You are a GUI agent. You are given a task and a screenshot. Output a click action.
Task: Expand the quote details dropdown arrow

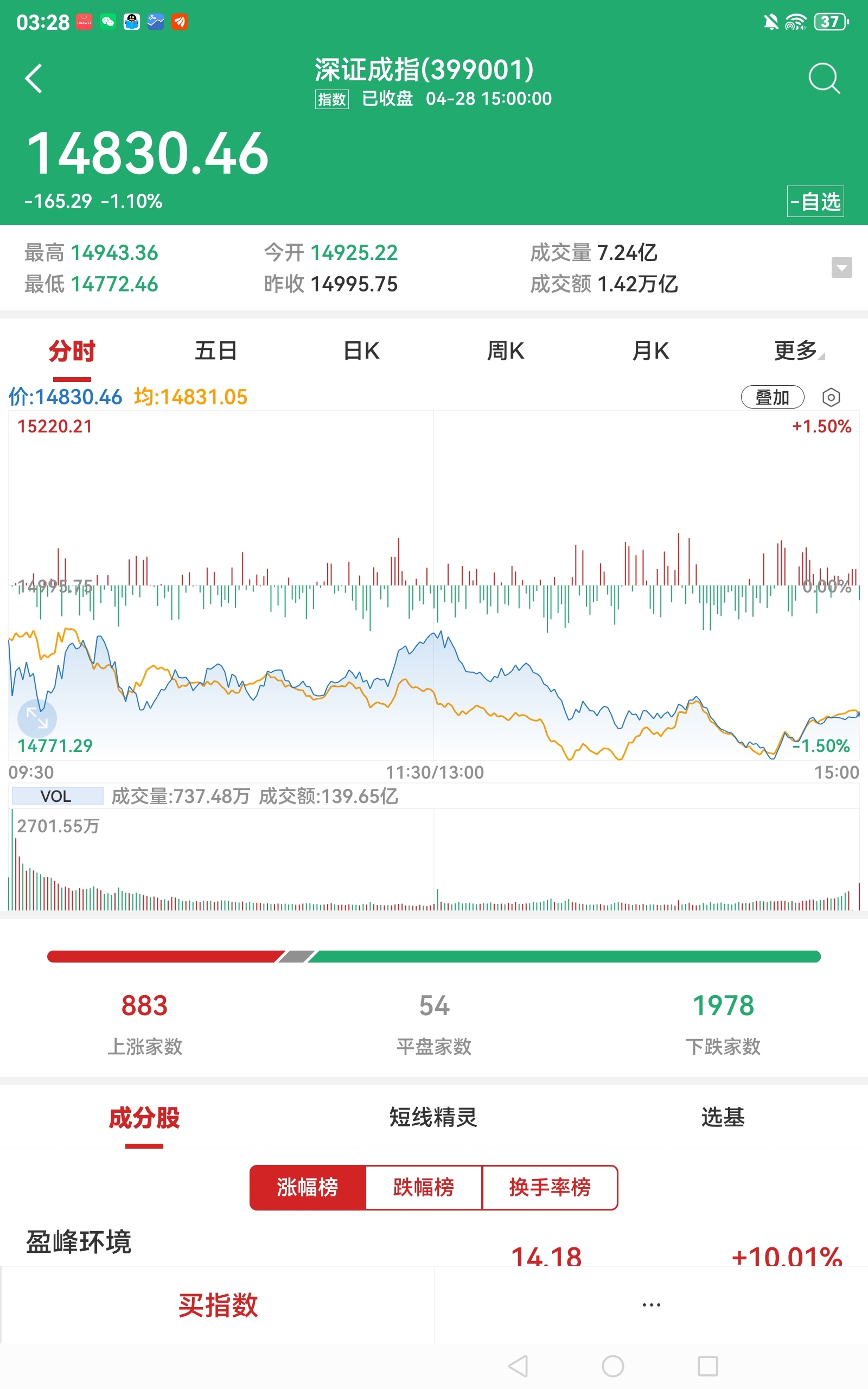[841, 267]
